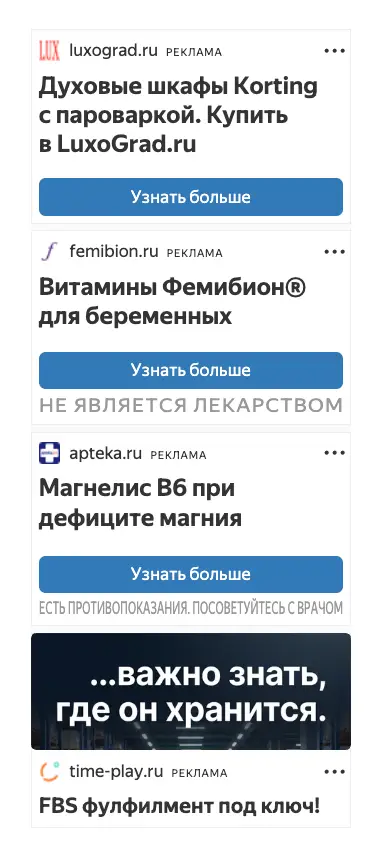380x858 pixels.
Task: Open the overflow menu on the apteka.ru ad
Action: pyautogui.click(x=334, y=453)
